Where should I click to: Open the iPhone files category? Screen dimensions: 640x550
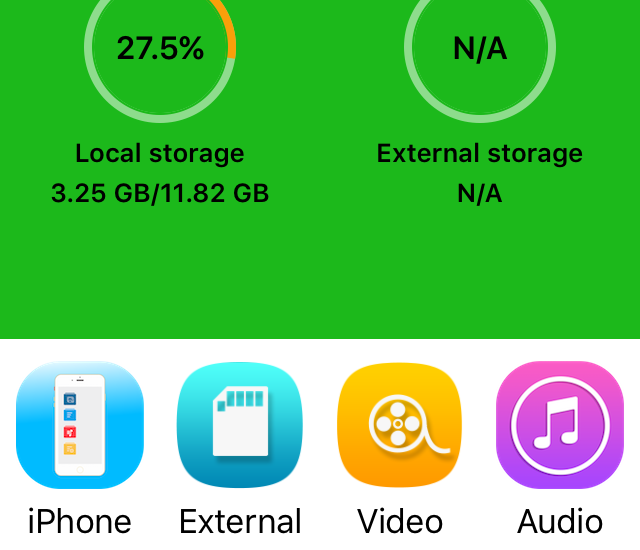(x=80, y=426)
